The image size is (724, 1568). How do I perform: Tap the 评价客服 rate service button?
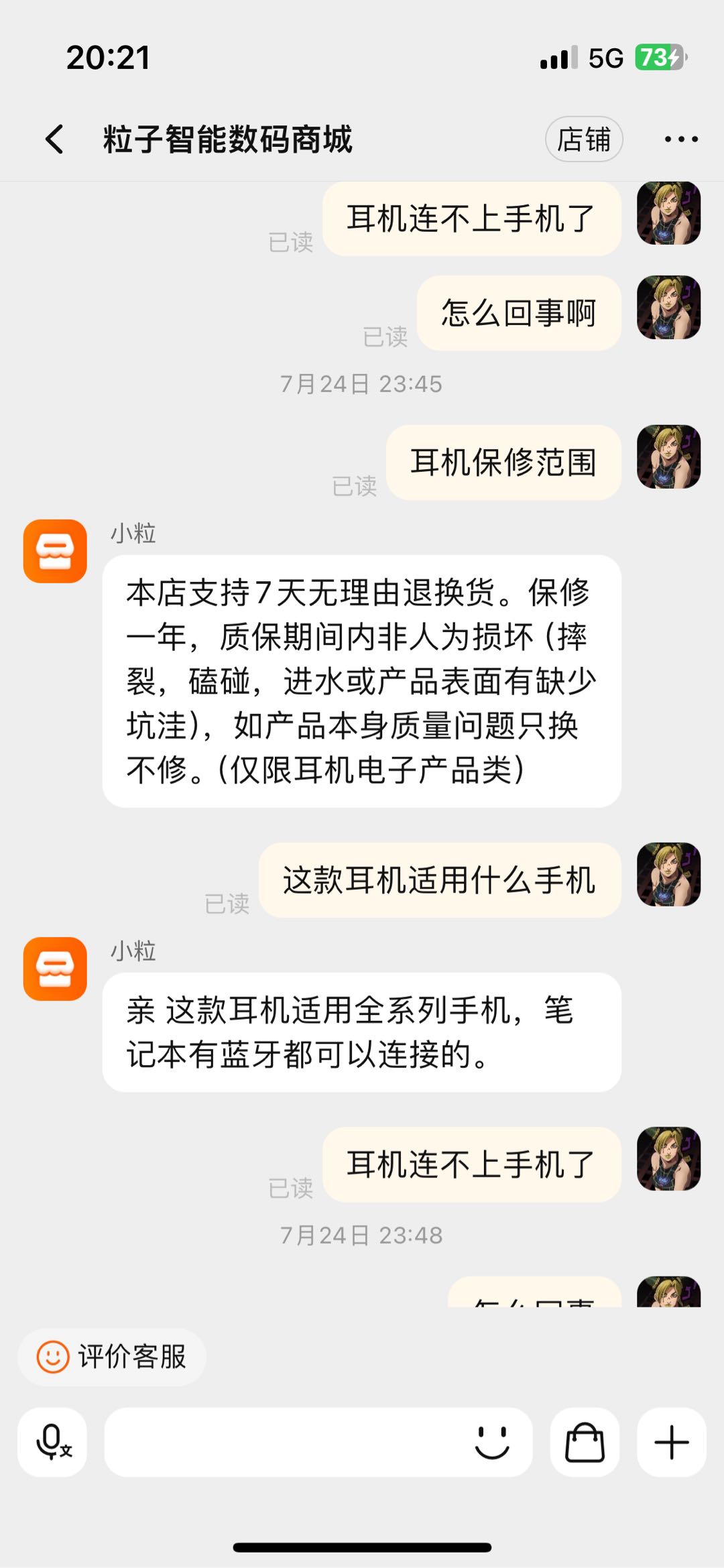[112, 1356]
